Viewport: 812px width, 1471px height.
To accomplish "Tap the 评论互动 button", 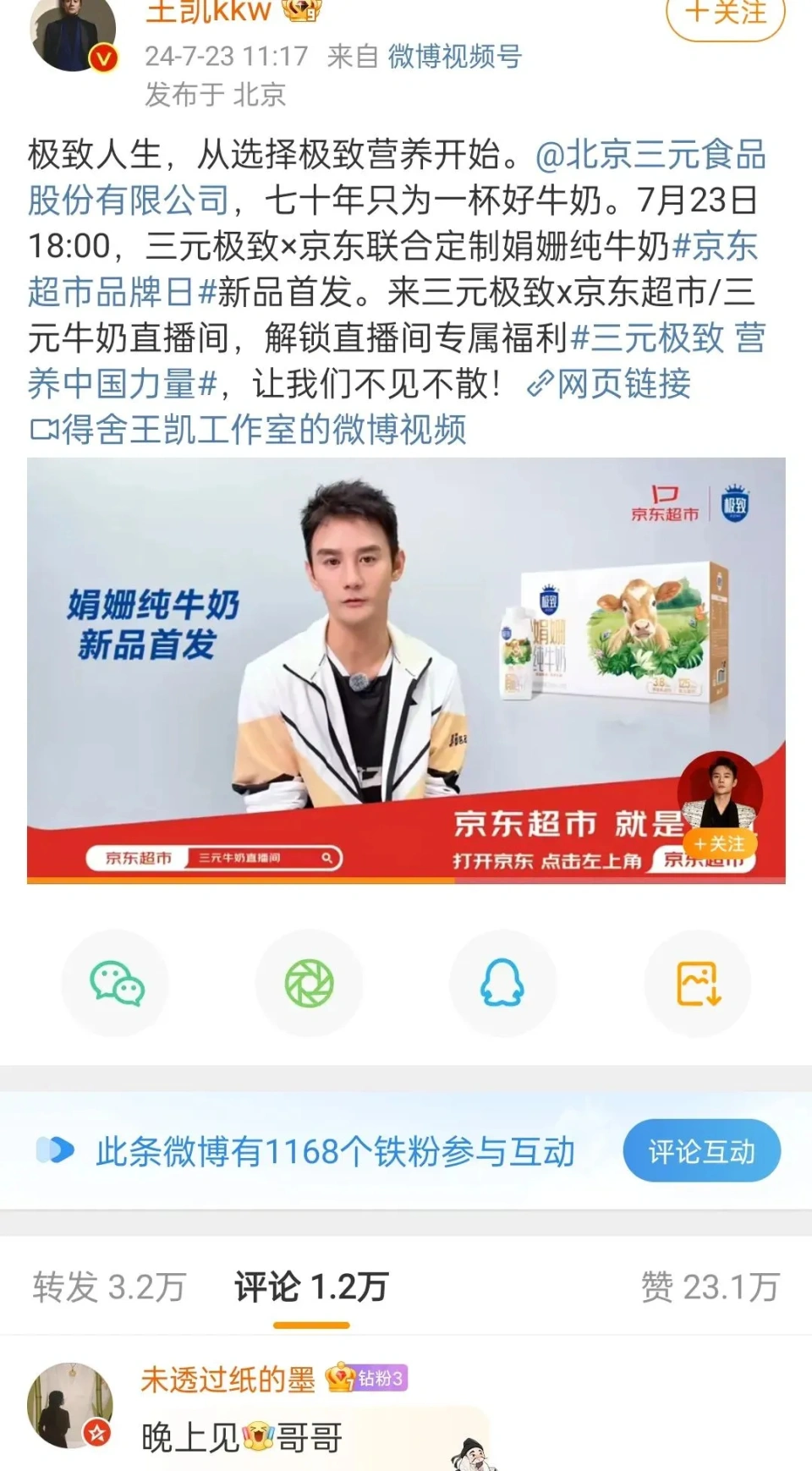I will click(x=701, y=1150).
